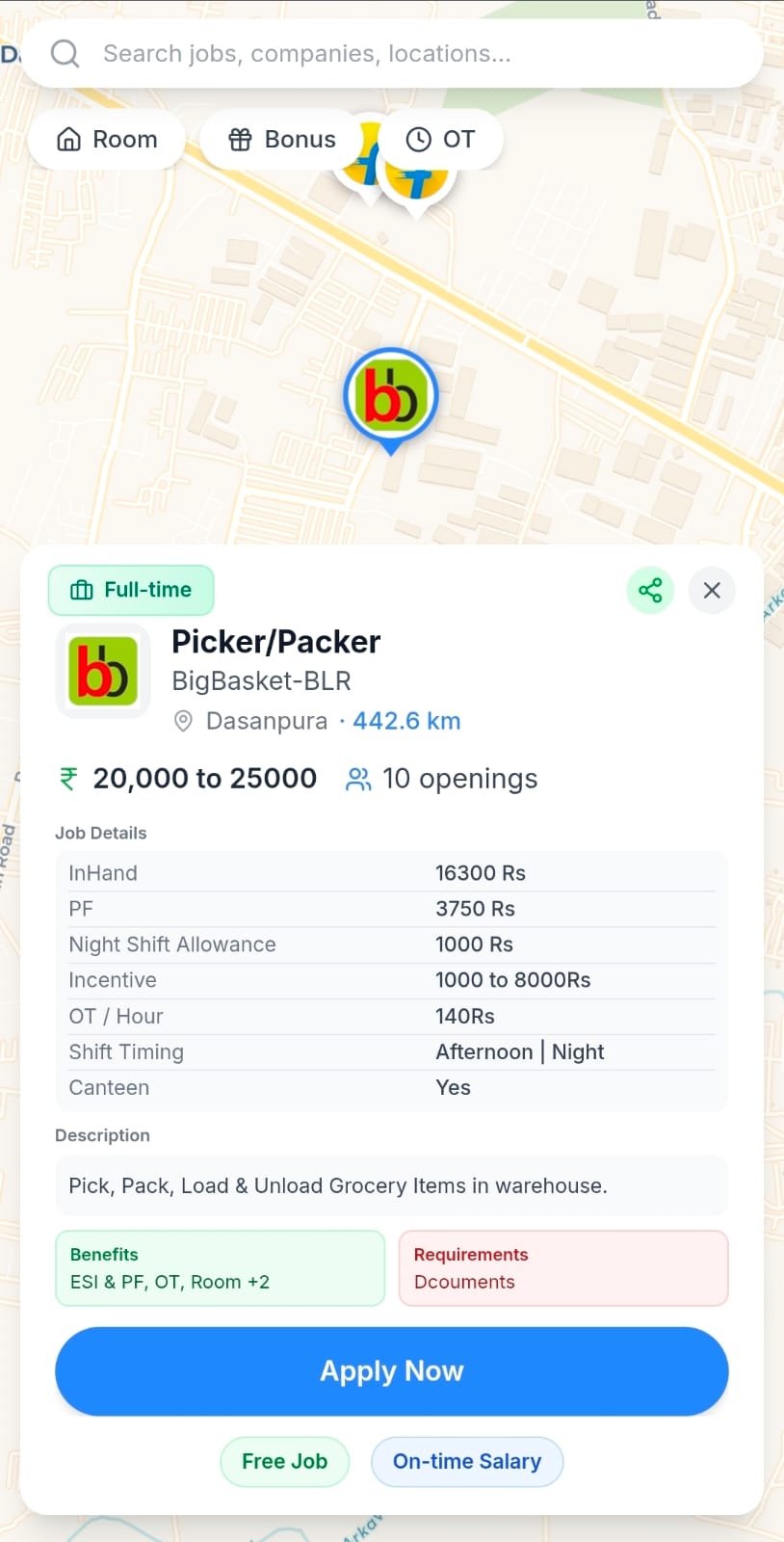Image resolution: width=784 pixels, height=1542 pixels.
Task: Toggle the OT filter on
Action: coord(441,139)
